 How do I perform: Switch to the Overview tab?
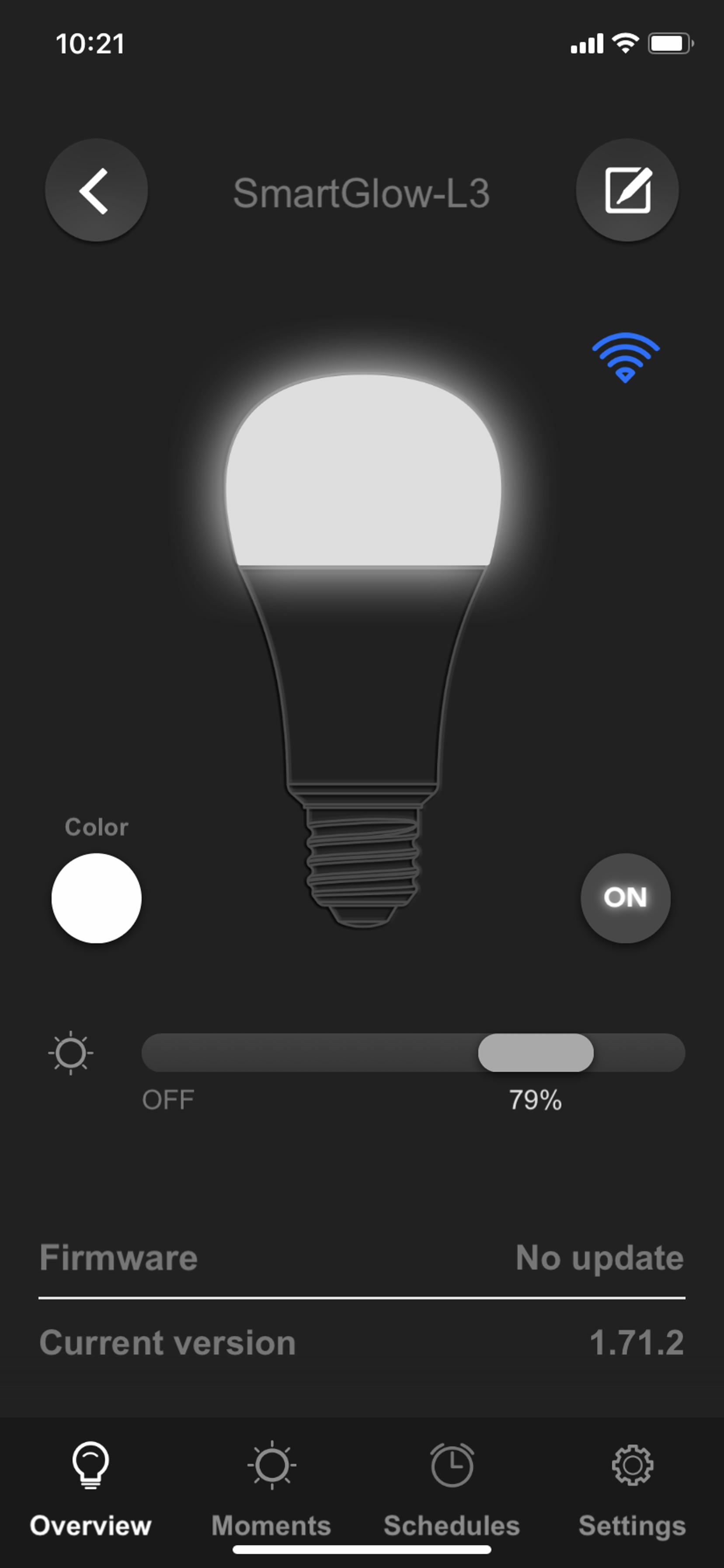click(90, 1485)
